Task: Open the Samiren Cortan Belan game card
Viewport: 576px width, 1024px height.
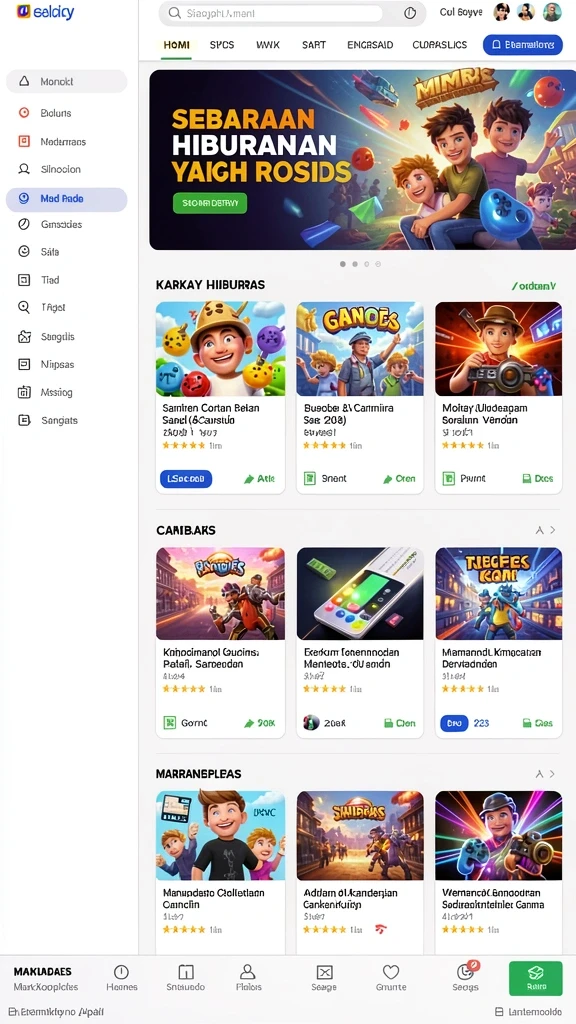Action: (x=220, y=397)
